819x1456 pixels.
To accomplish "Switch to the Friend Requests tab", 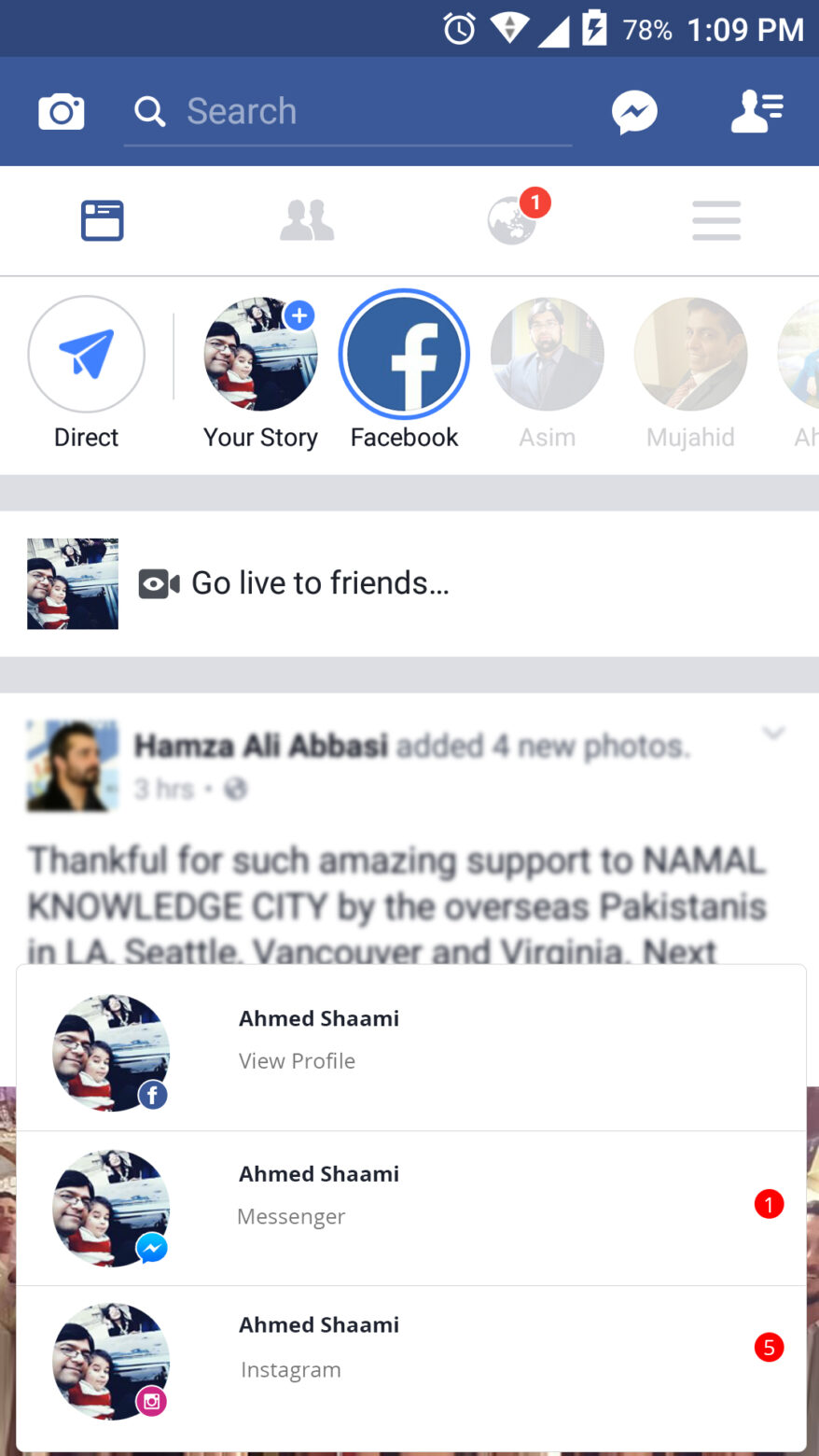I will 307,221.
